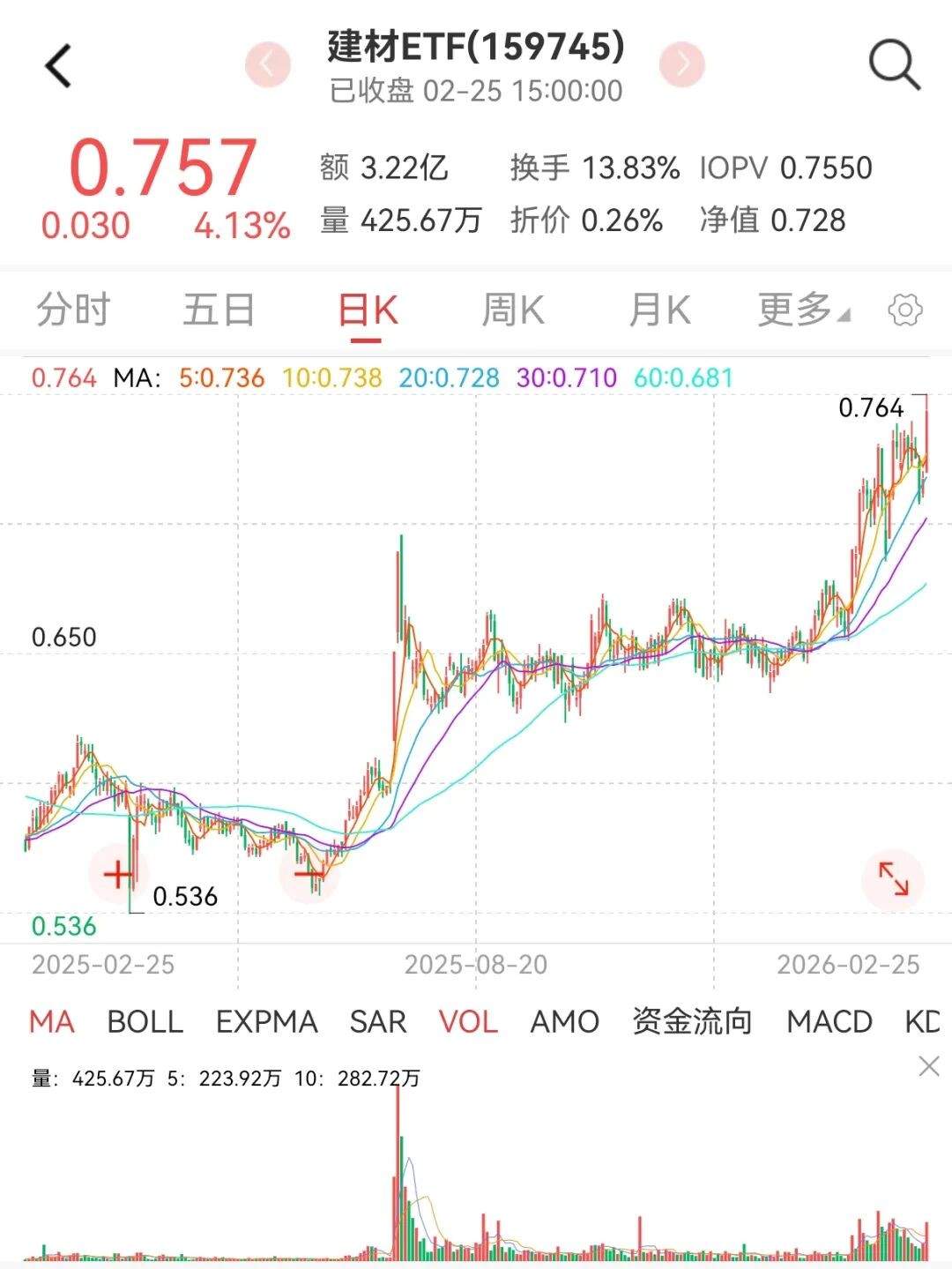This screenshot has height=1269, width=952.
Task: Select the SAR indicator
Action: pos(378,1021)
